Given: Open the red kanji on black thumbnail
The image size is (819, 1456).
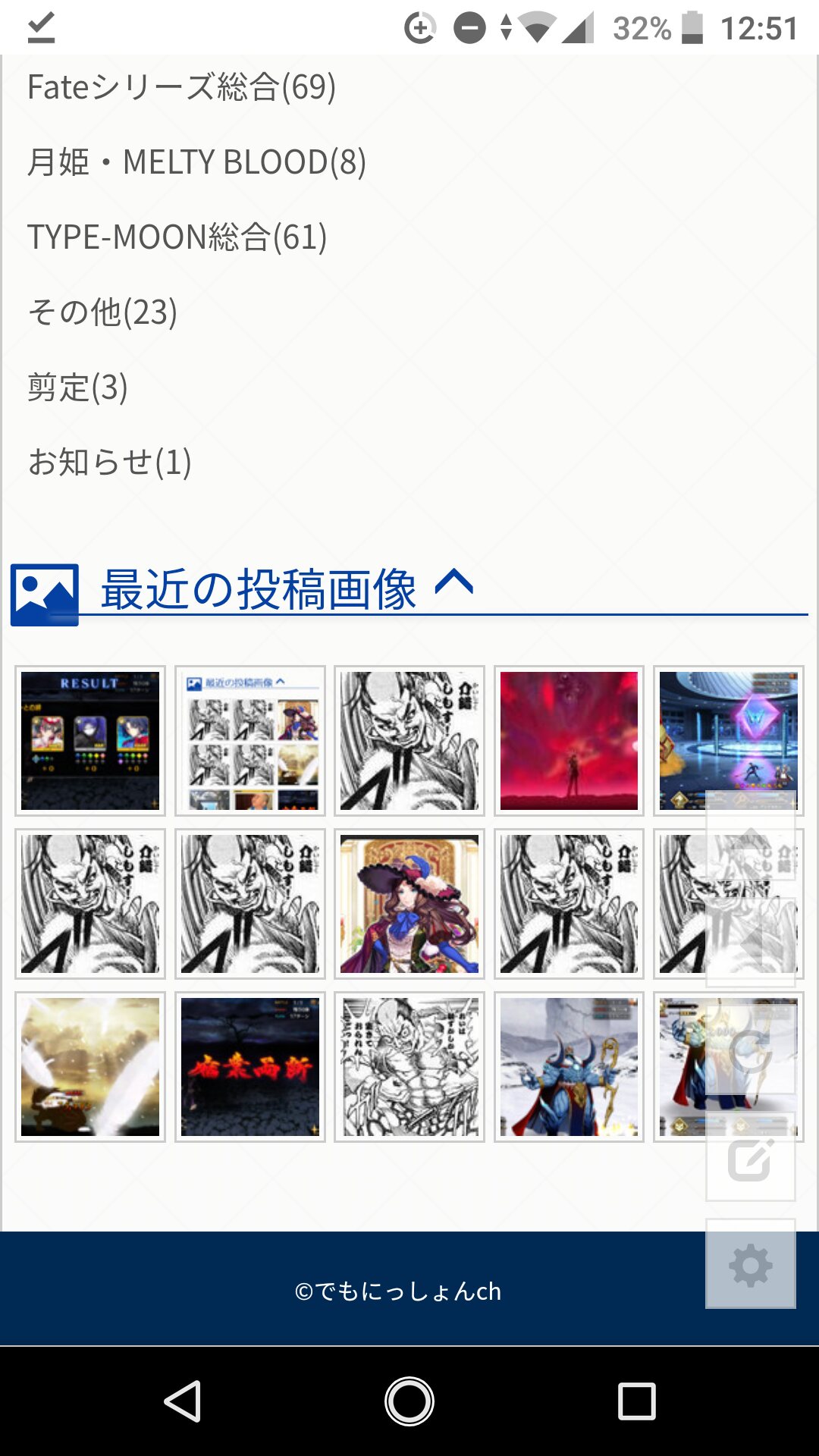Looking at the screenshot, I should pos(250,1067).
